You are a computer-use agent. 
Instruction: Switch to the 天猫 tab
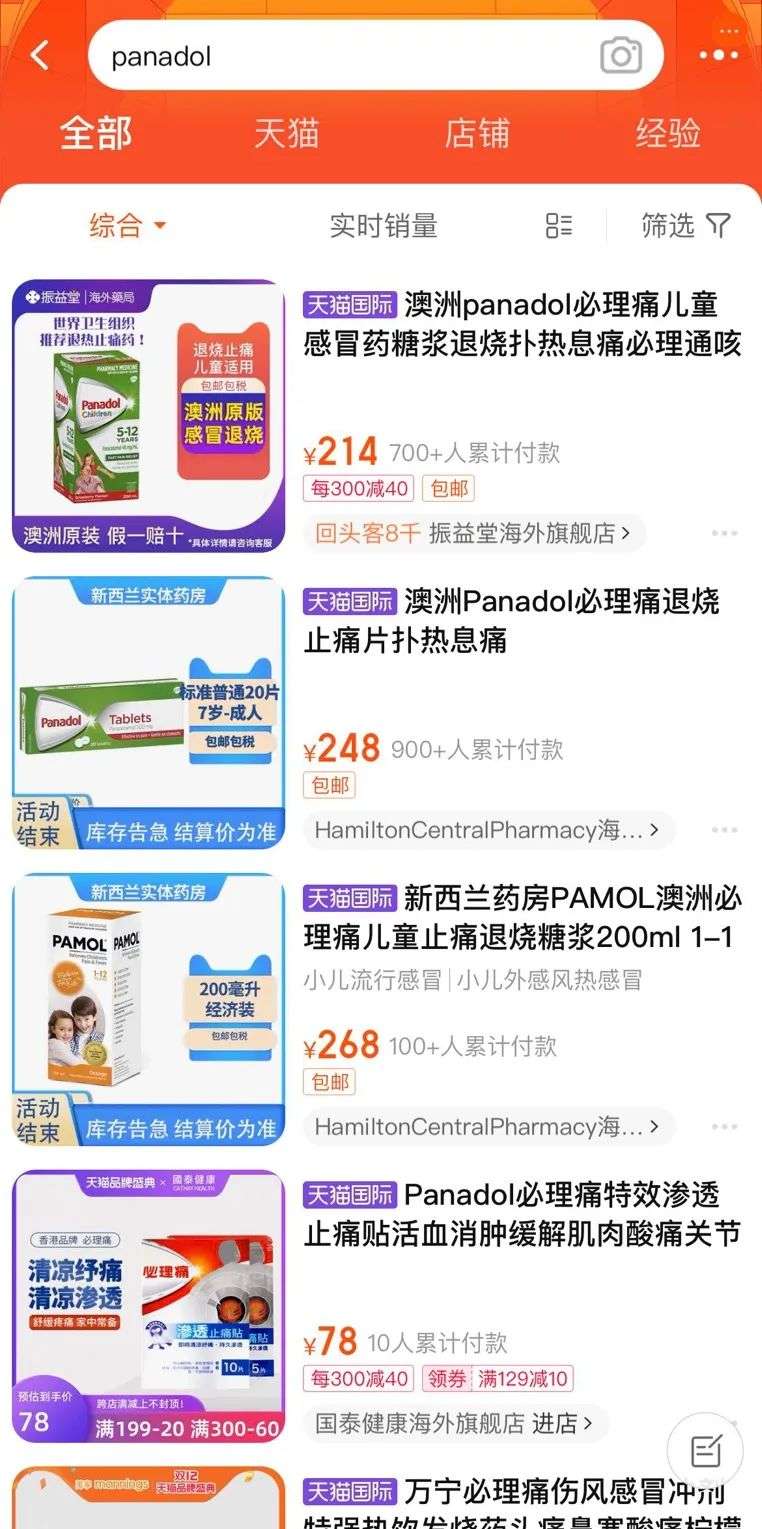coord(286,133)
